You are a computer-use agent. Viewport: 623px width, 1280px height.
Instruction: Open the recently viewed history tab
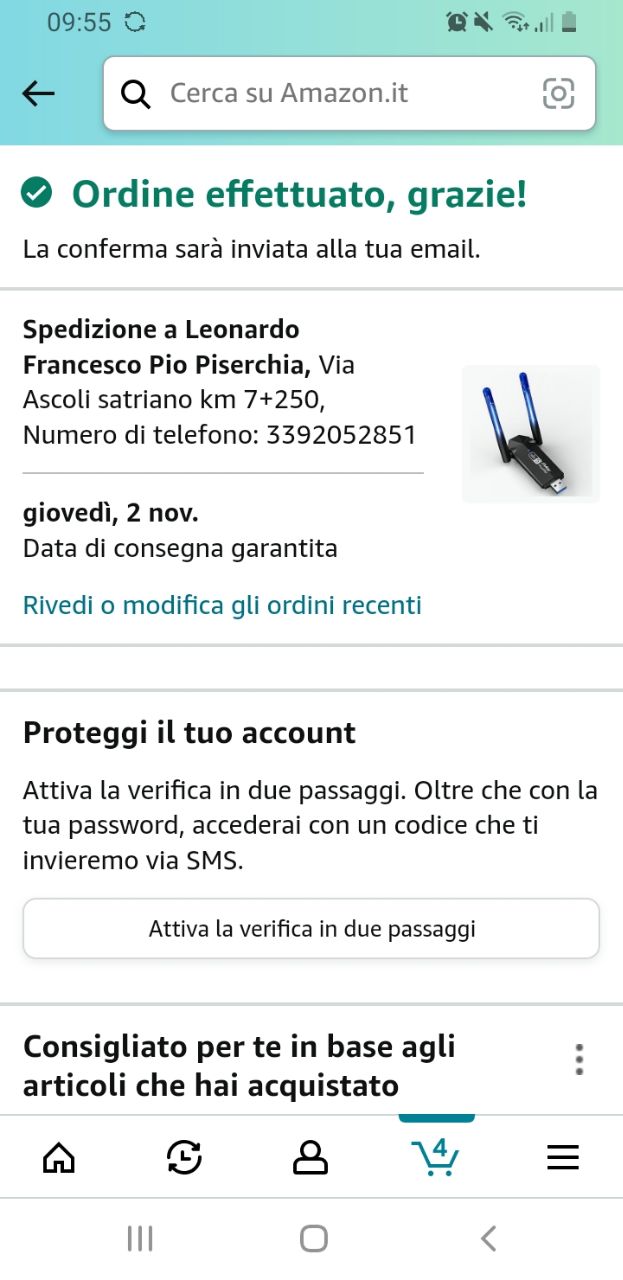click(x=184, y=1158)
